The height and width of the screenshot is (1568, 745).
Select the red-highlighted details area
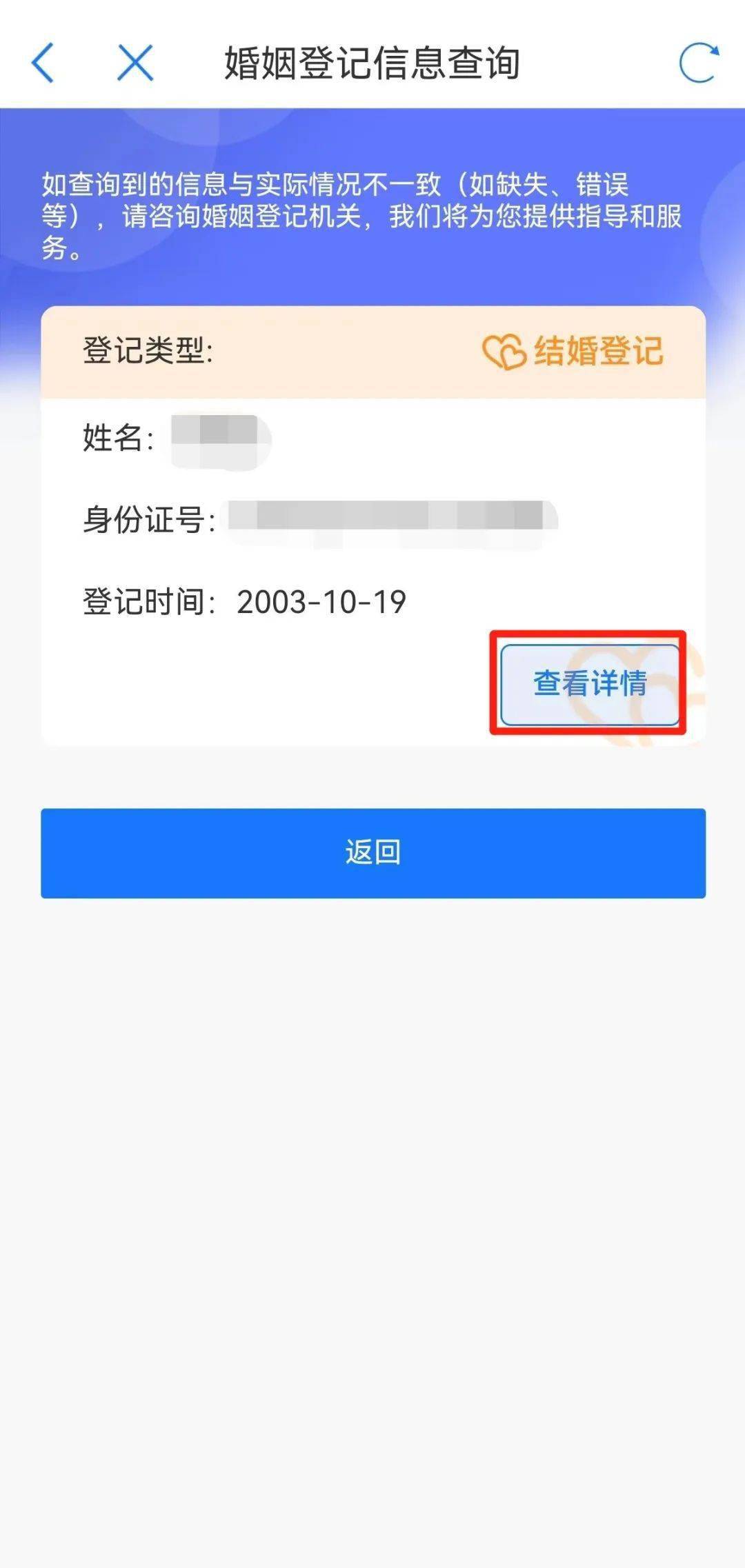pos(590,684)
